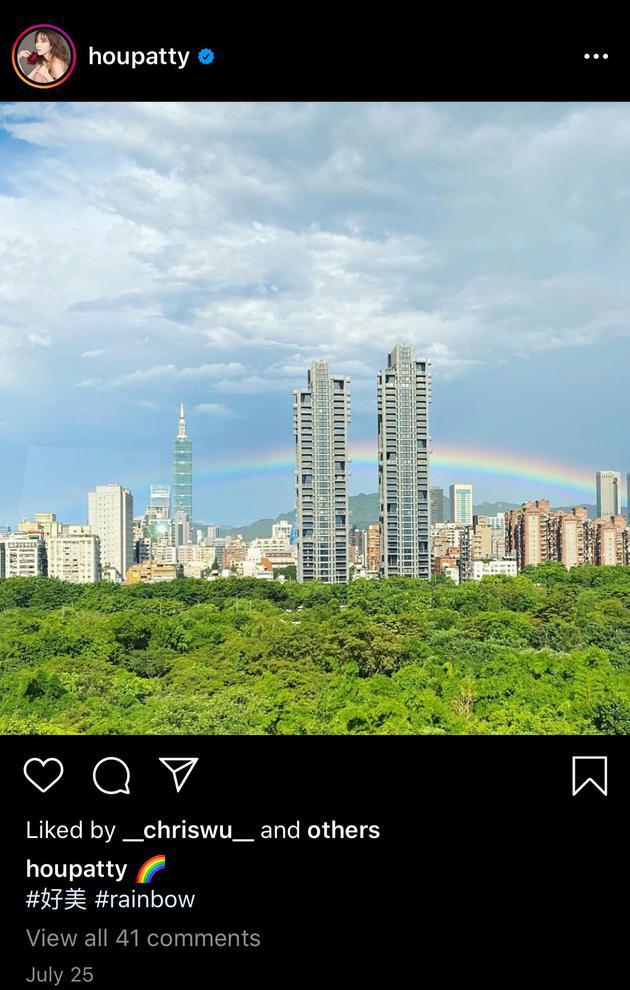
Task: Tap houpatty username in the caption
Action: (76, 868)
